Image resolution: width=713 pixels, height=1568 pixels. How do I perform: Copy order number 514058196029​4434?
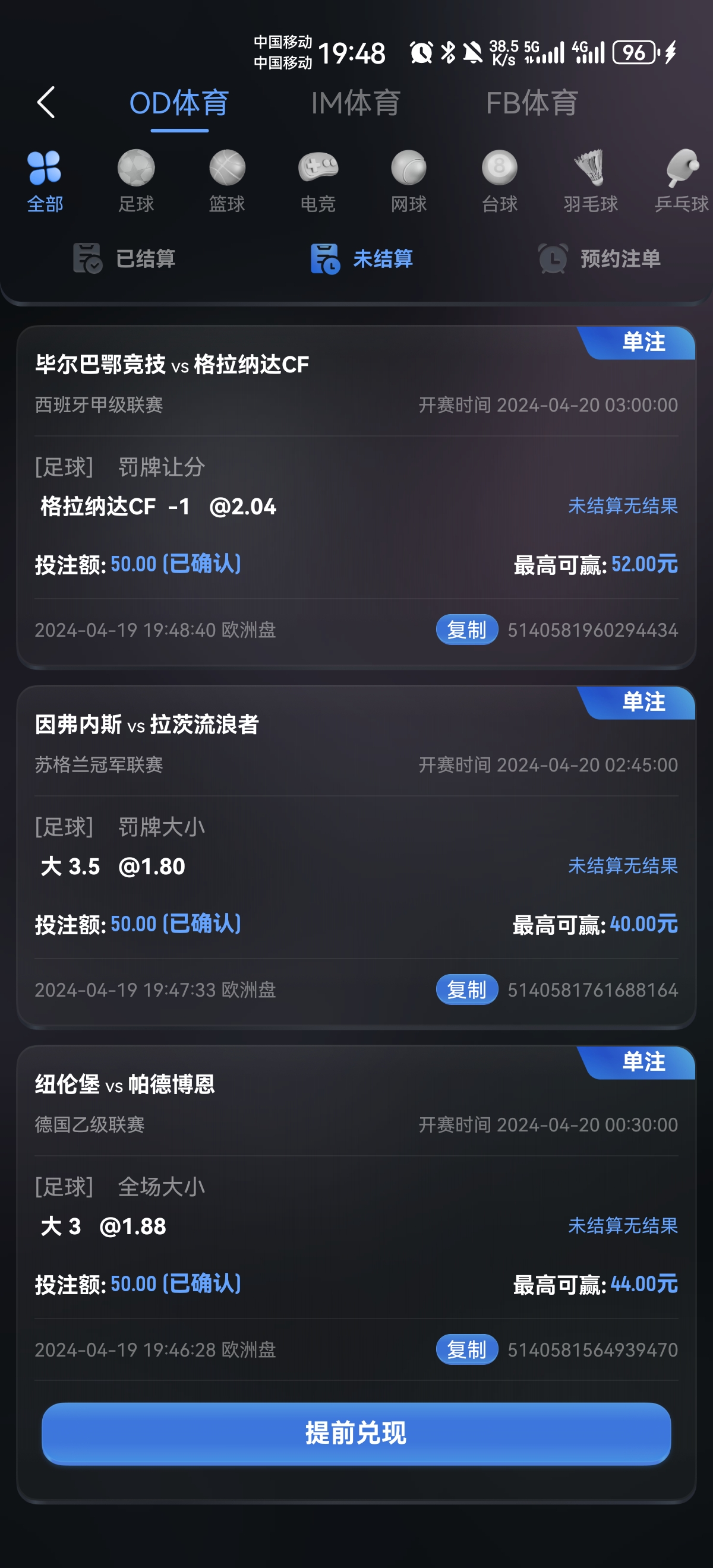[466, 630]
